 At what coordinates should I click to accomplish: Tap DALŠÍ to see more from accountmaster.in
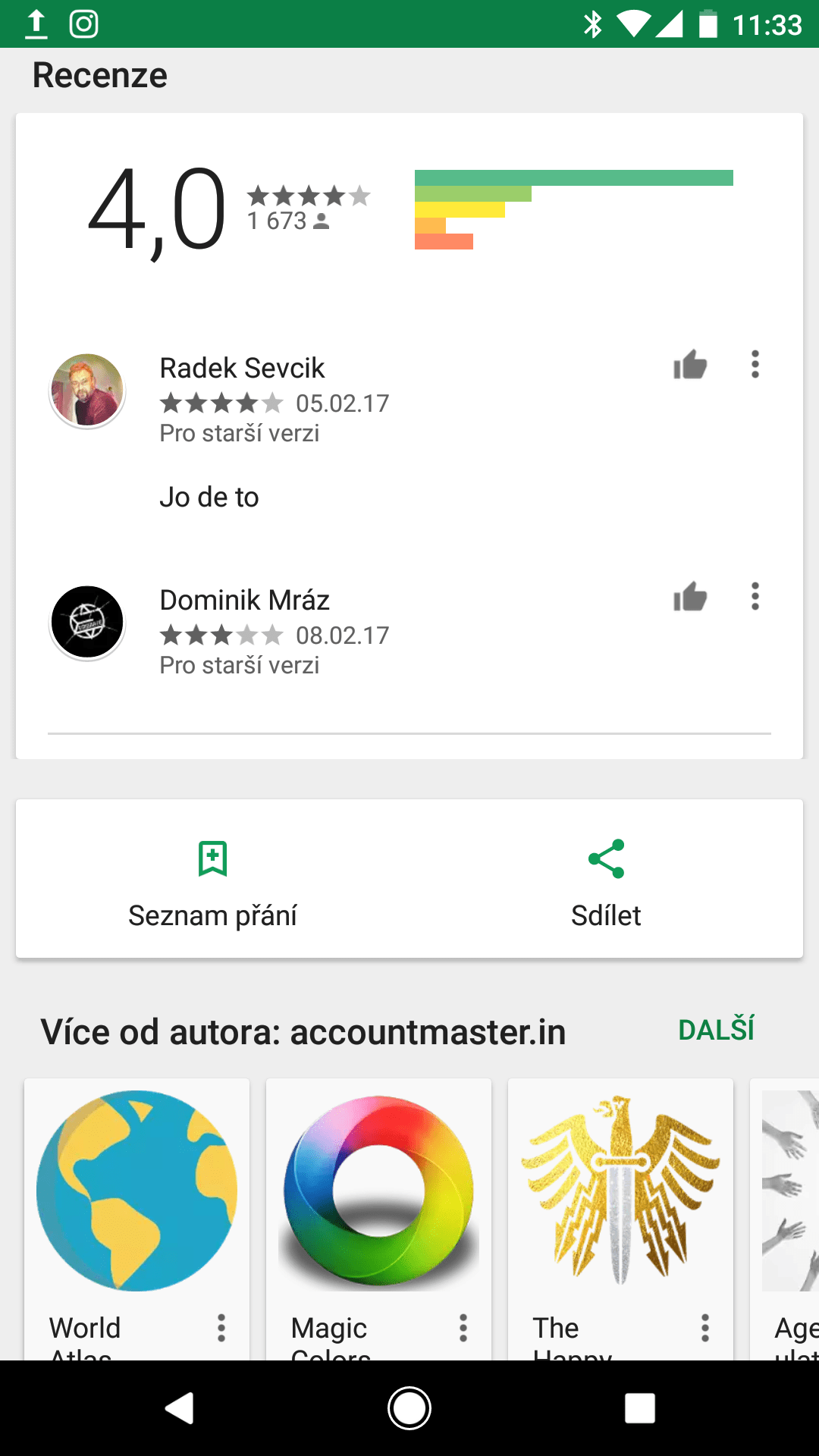tap(717, 1030)
